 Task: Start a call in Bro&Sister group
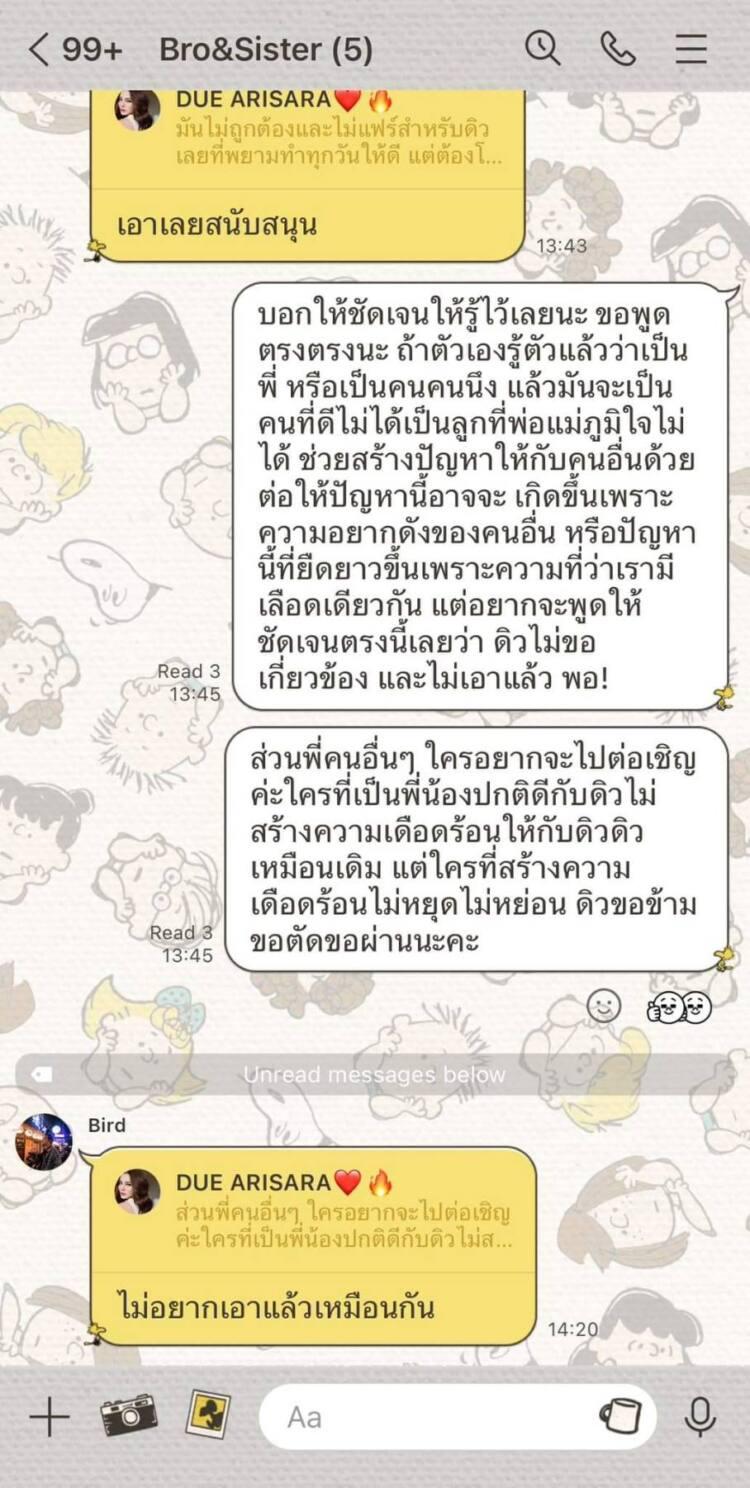[x=617, y=48]
